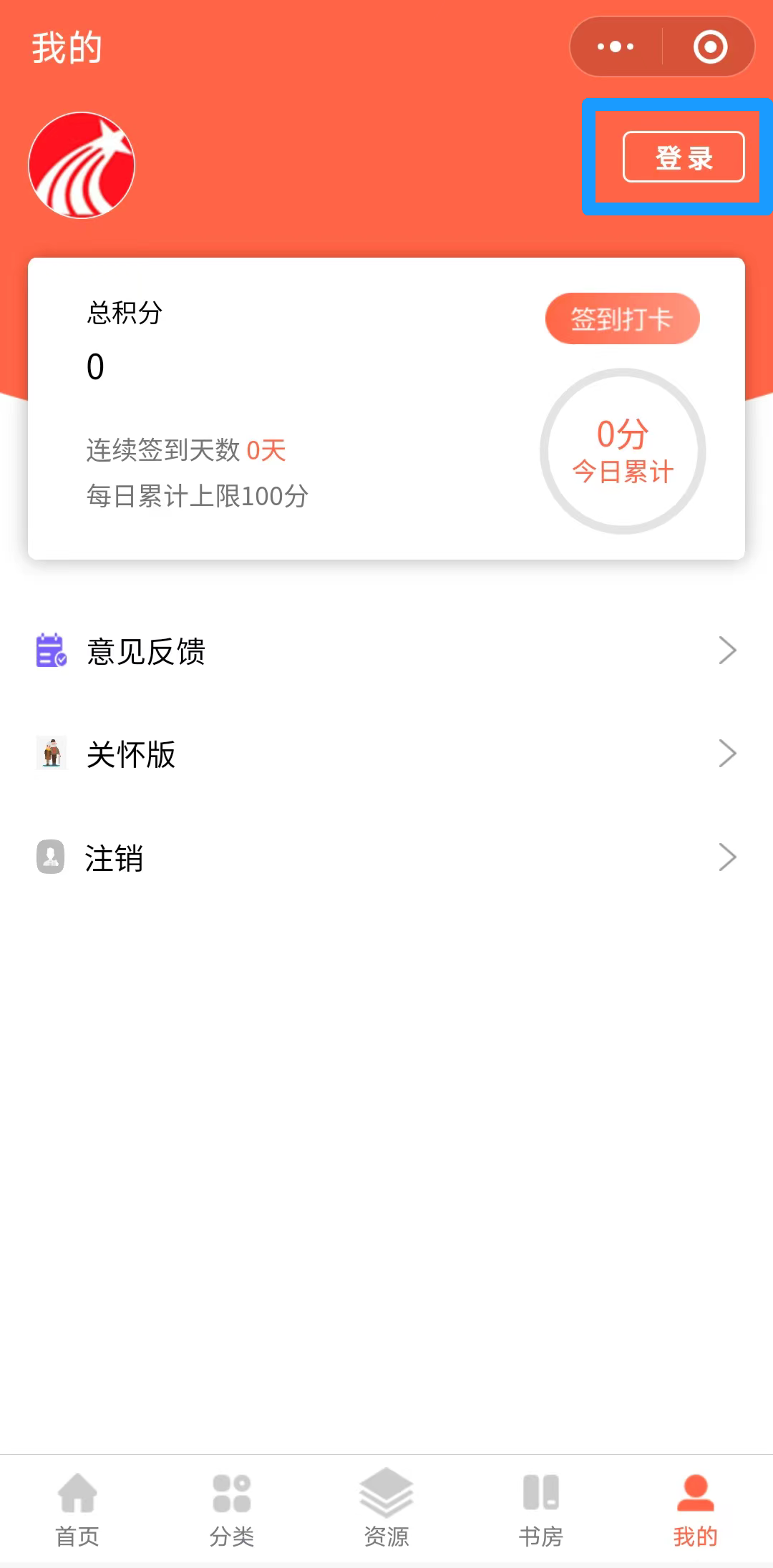The height and width of the screenshot is (1568, 773).
Task: Click the red Chaoxing logo avatar
Action: 82,164
